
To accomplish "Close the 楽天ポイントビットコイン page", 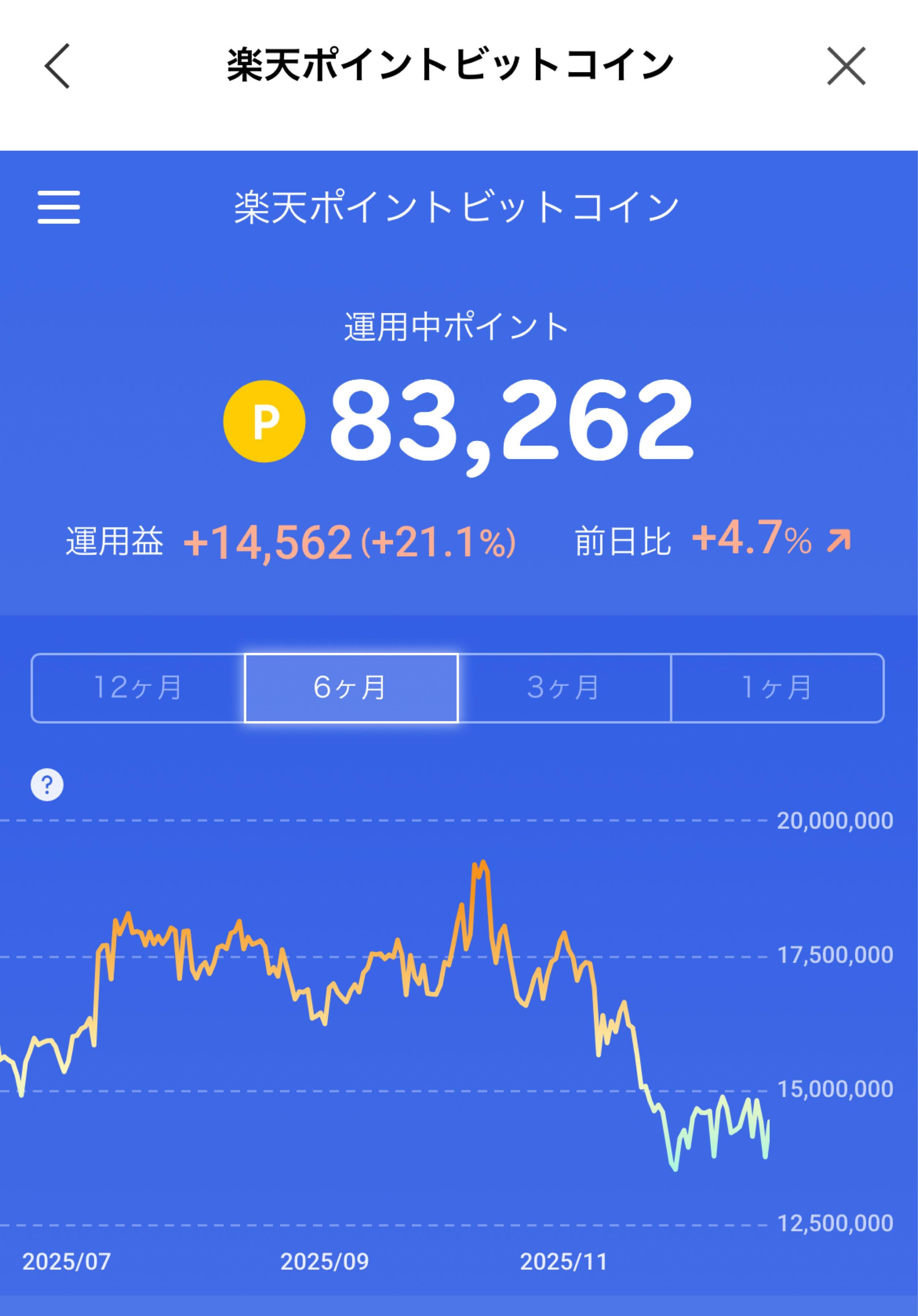I will [846, 66].
